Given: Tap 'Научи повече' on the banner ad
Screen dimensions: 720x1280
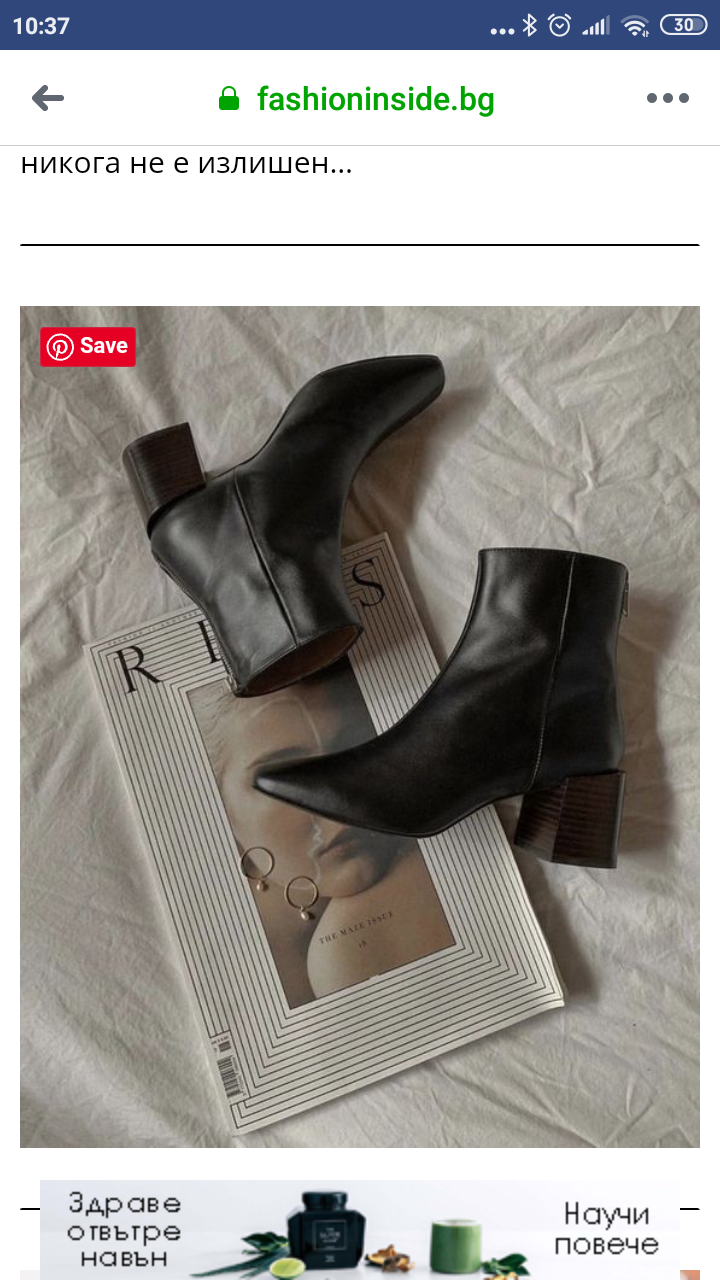Looking at the screenshot, I should (607, 1229).
